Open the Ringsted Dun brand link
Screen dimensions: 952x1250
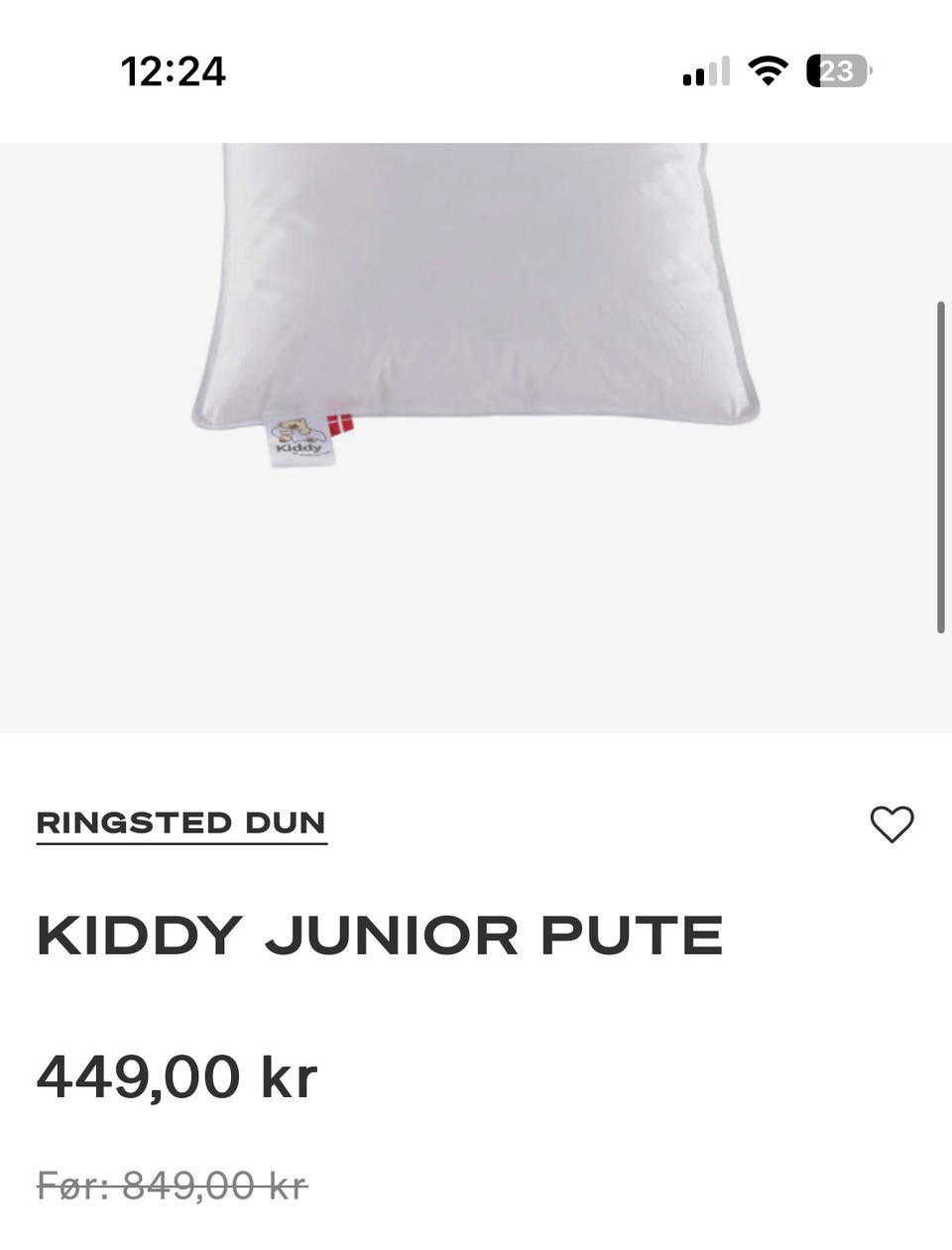(181, 822)
